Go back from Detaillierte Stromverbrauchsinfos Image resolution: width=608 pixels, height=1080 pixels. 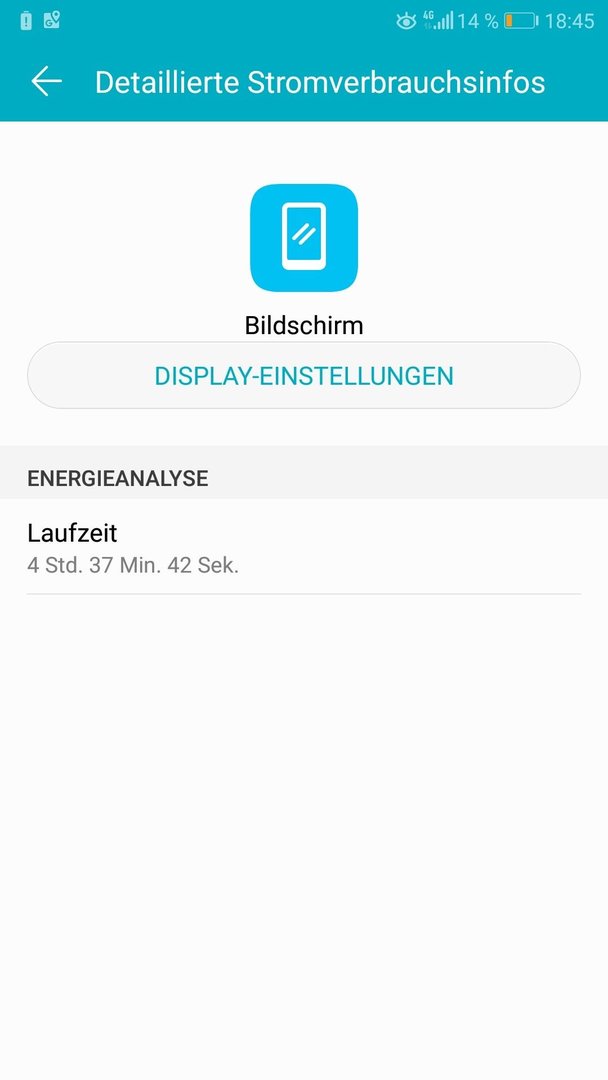pos(46,82)
